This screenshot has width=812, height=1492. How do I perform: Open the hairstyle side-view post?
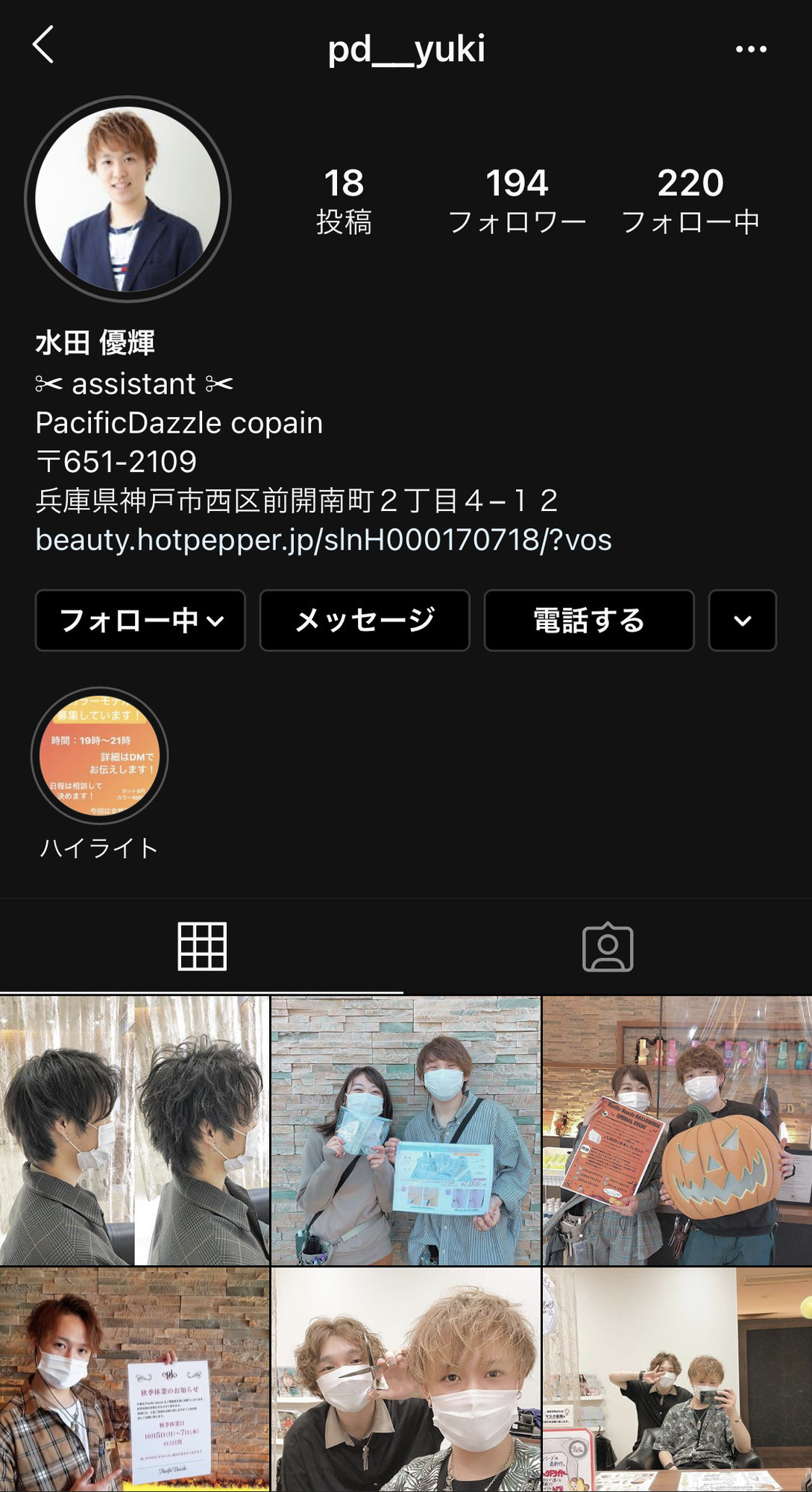(x=134, y=1130)
